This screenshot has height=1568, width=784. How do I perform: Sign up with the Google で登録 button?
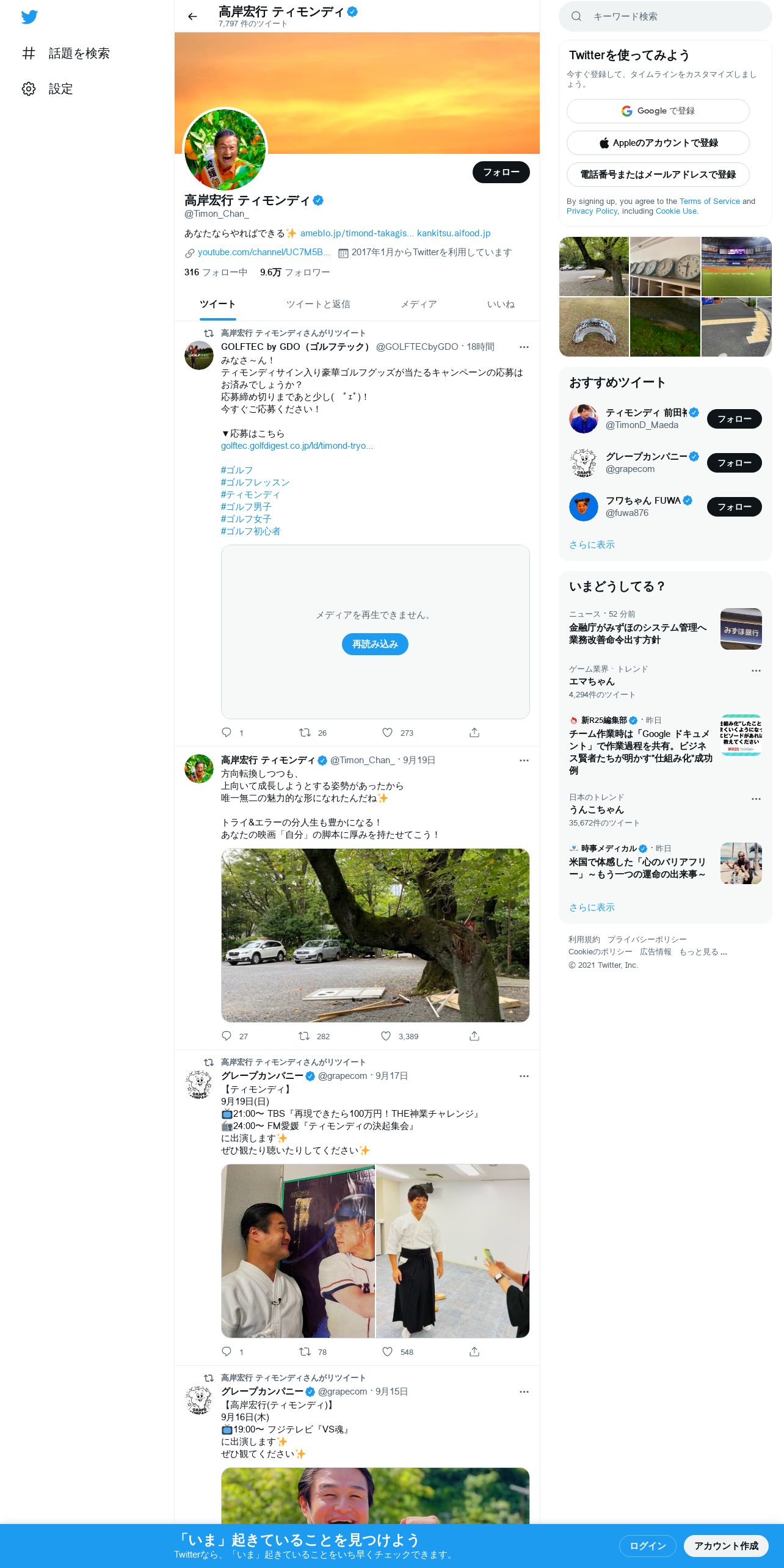pyautogui.click(x=658, y=111)
